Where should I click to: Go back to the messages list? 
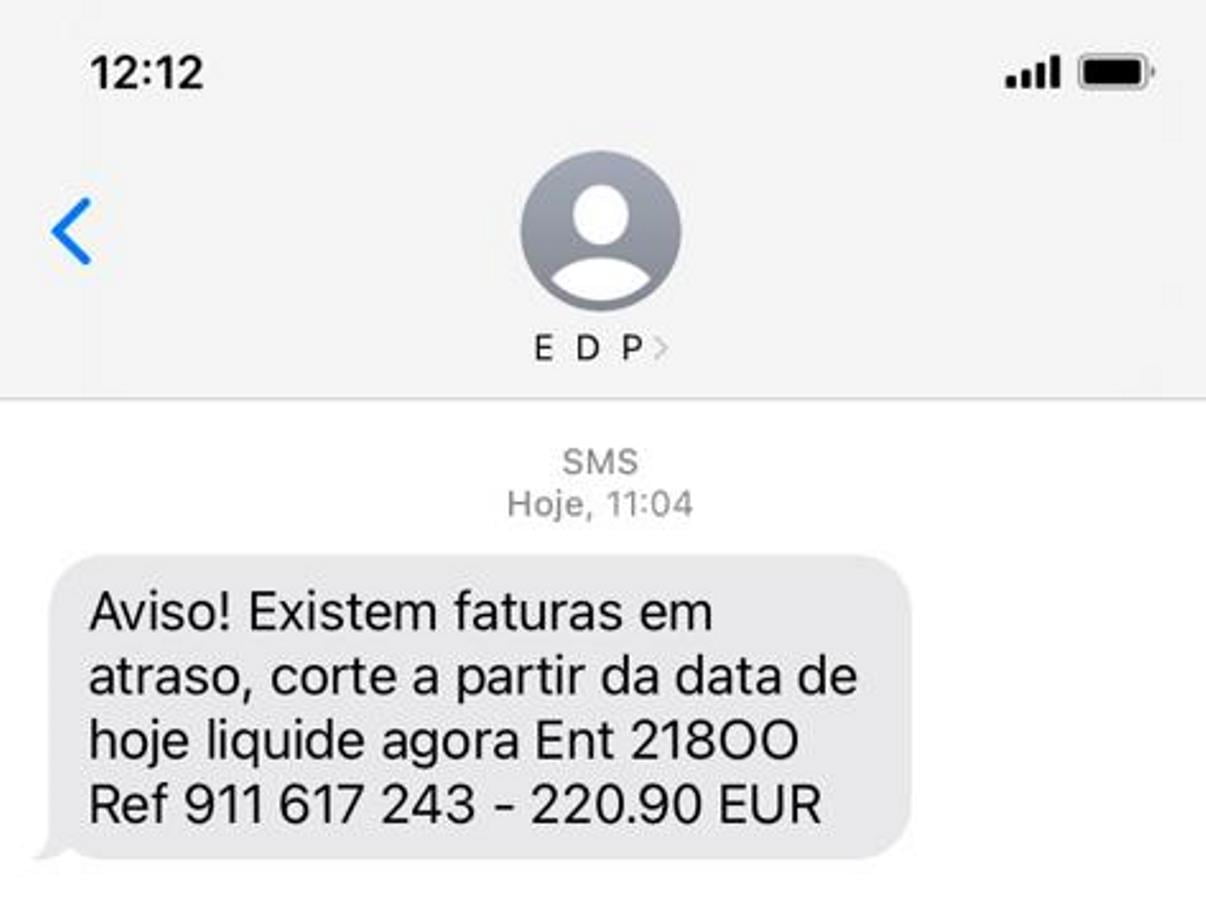click(72, 231)
